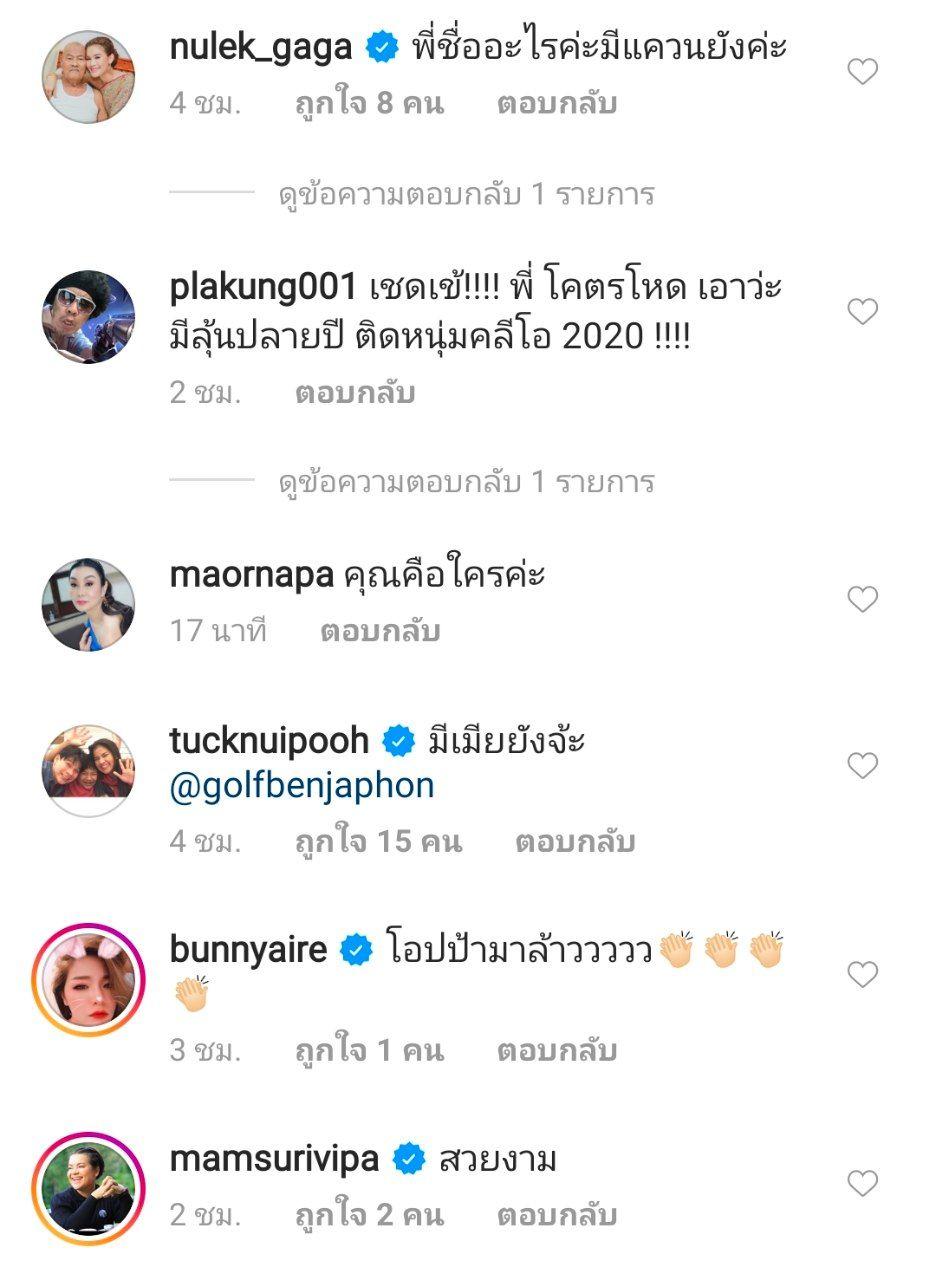Open plakung001's profile picture
The width and height of the screenshot is (936, 1279).
[89, 316]
